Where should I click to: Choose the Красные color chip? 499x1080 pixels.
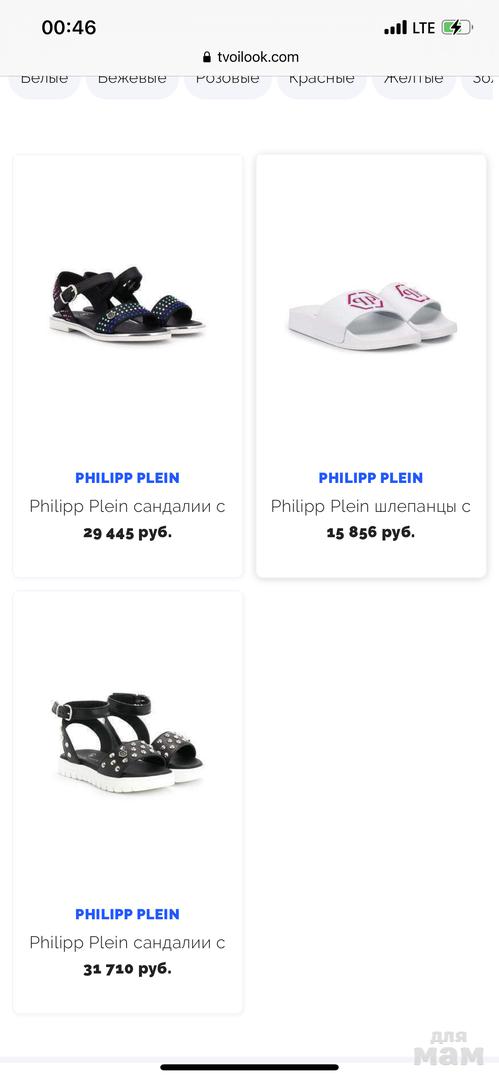pyautogui.click(x=321, y=83)
